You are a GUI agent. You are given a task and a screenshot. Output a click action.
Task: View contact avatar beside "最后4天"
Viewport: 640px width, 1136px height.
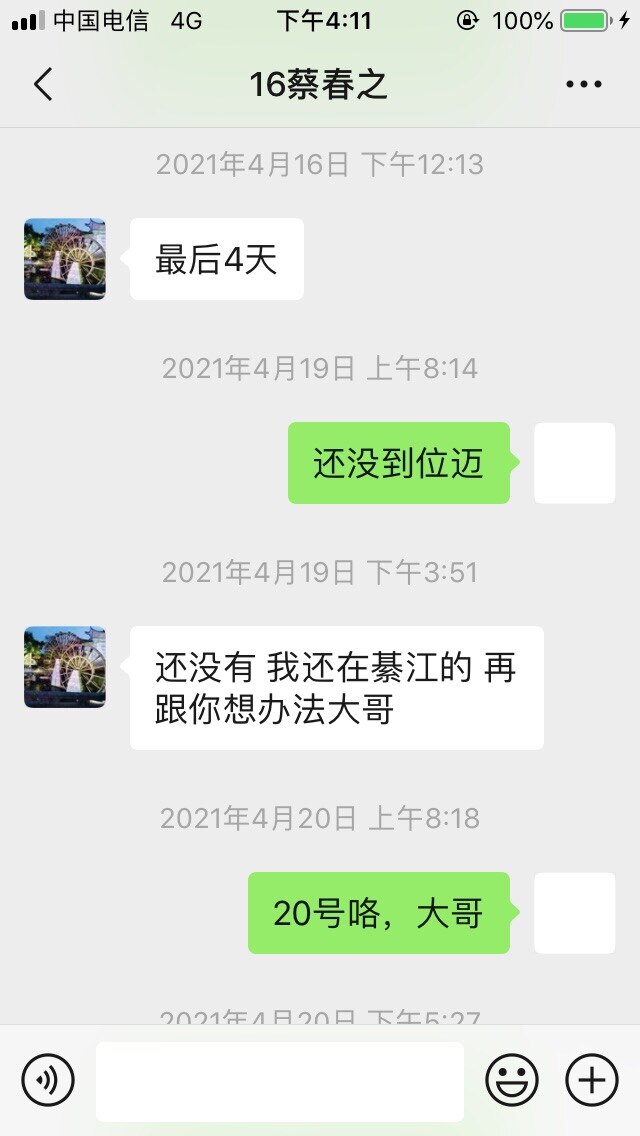65,259
